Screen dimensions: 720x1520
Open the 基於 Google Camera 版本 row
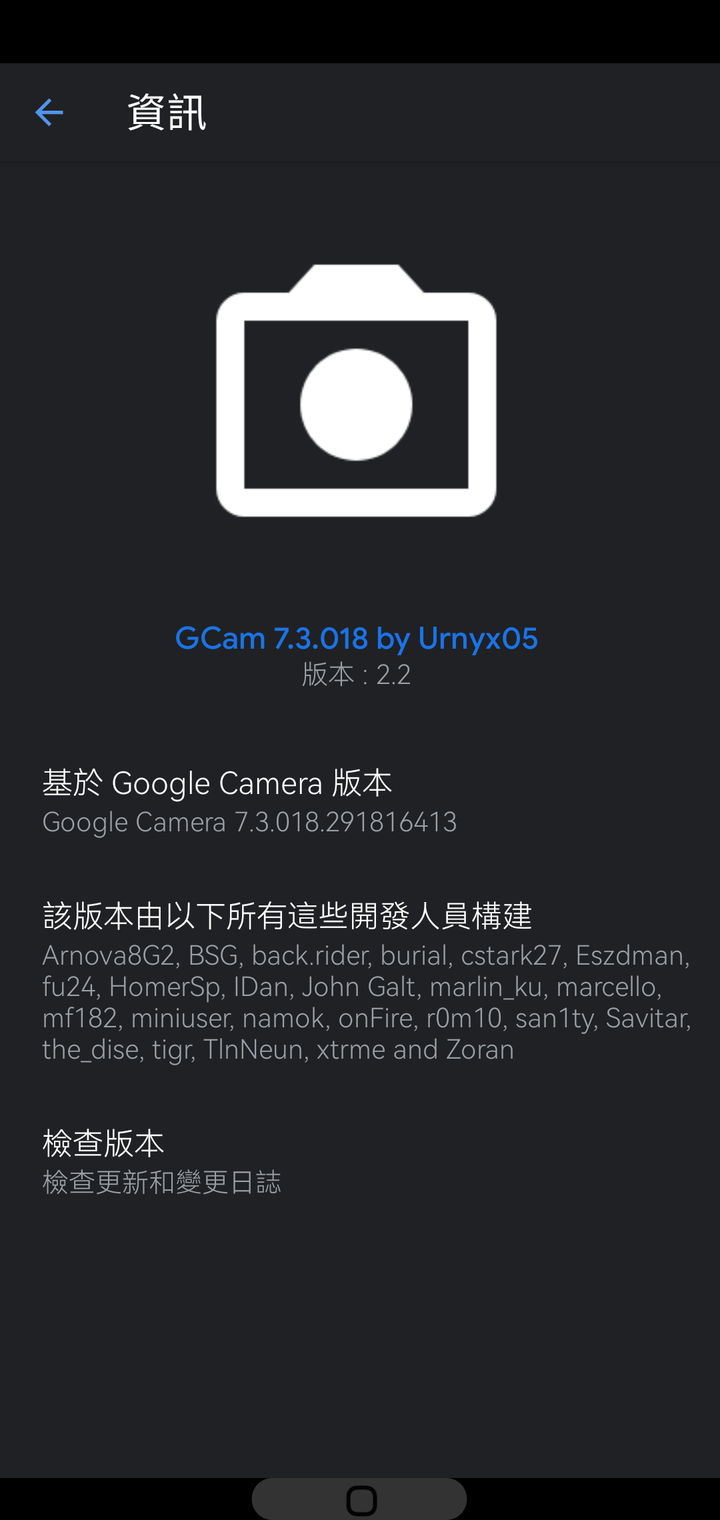pos(360,802)
